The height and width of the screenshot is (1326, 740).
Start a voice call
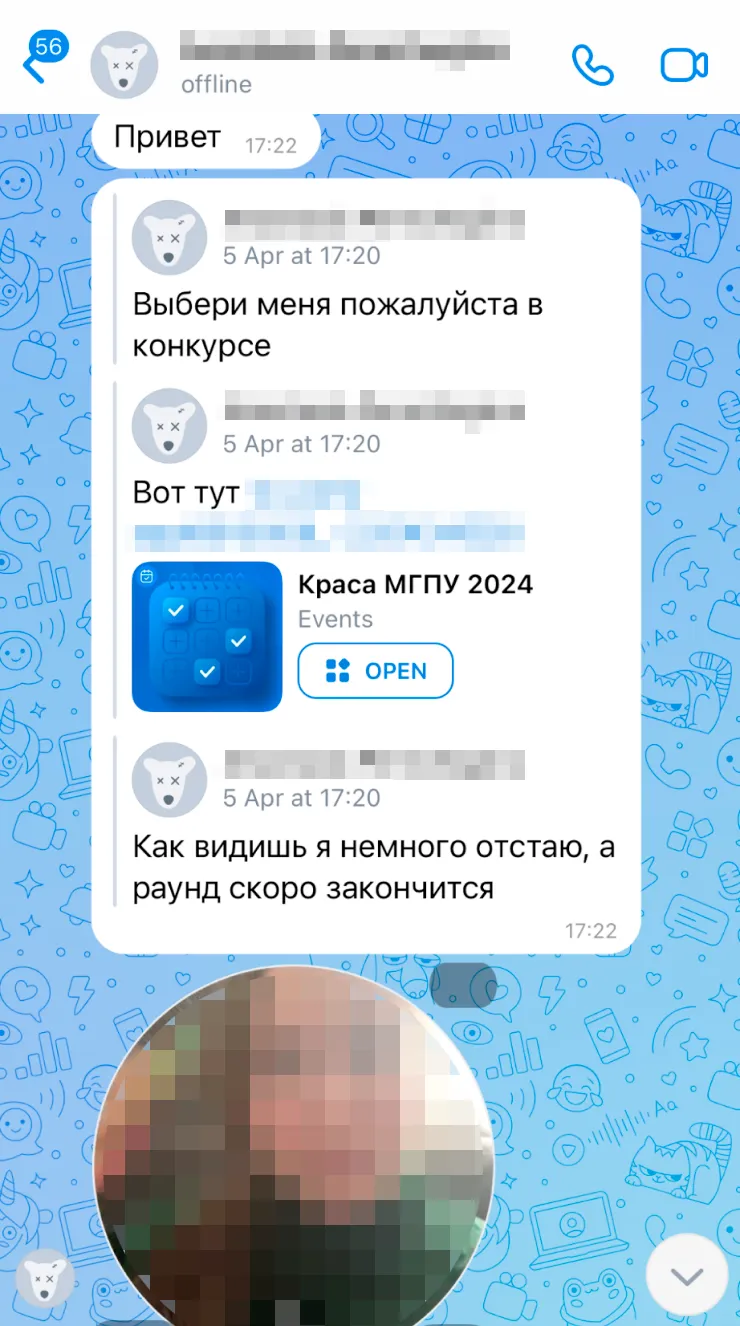[592, 66]
